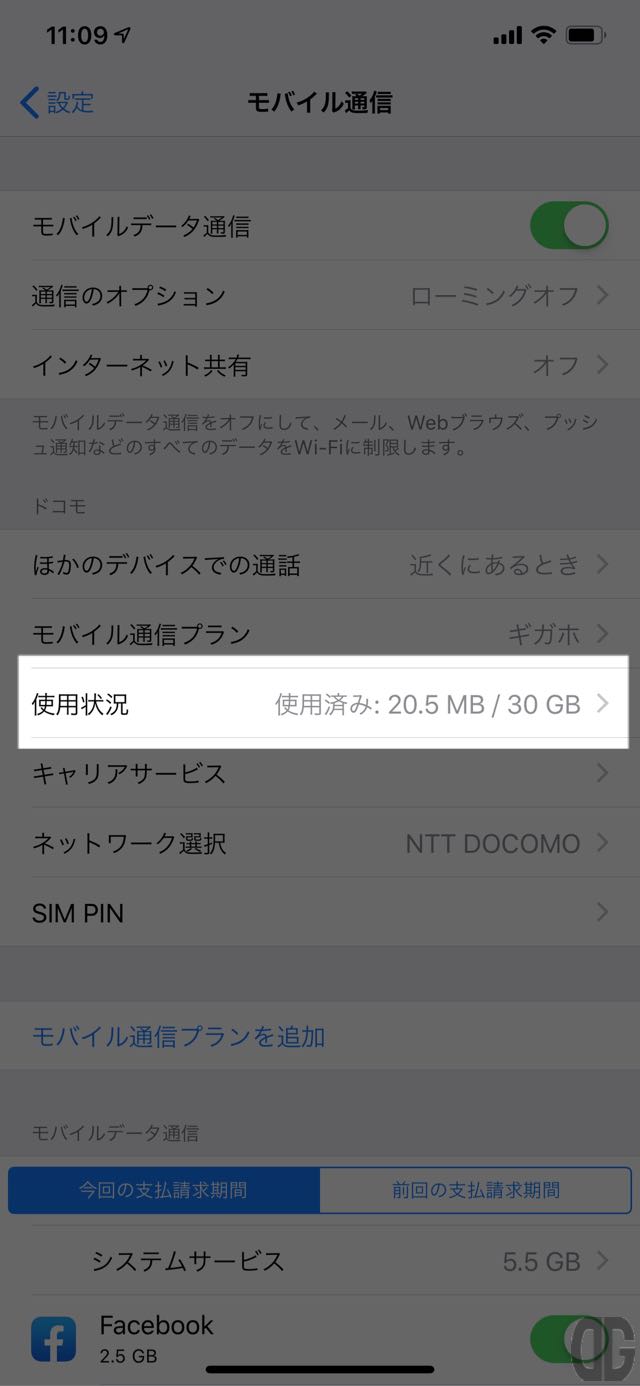
Task: Switch to 前回の支払請求期間 segment
Action: (x=476, y=1190)
